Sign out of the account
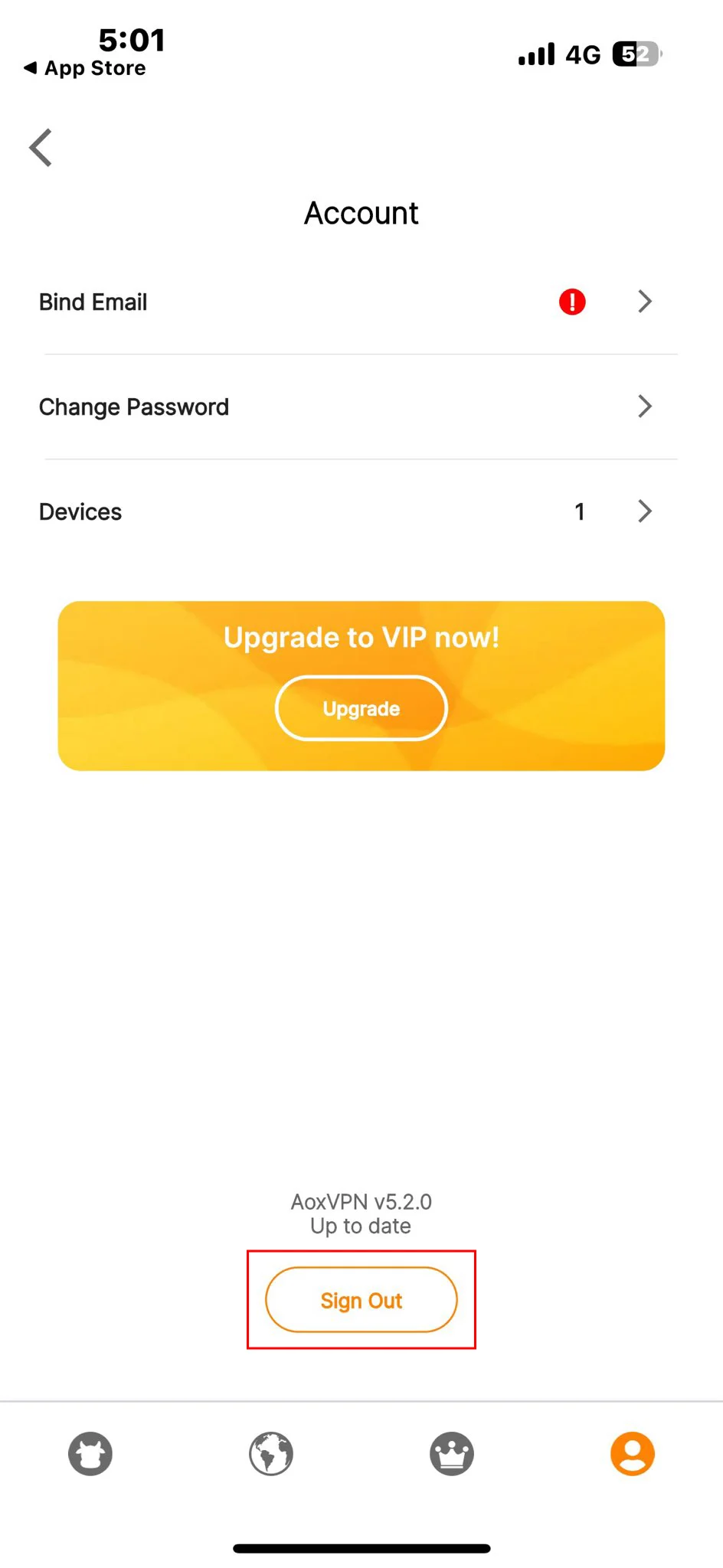Viewport: 723px width, 1568px height. coord(361,1300)
